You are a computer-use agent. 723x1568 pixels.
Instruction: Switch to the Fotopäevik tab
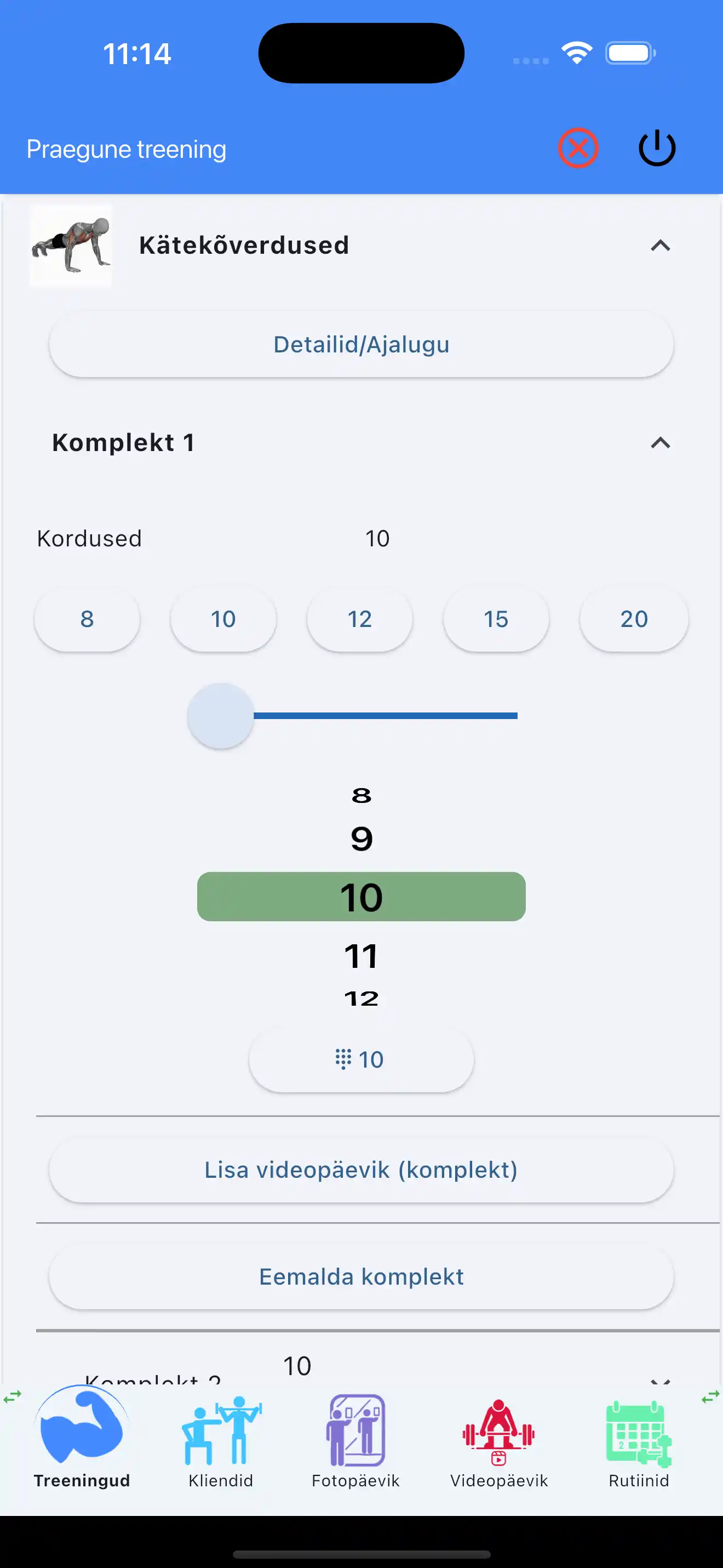coord(357,1430)
